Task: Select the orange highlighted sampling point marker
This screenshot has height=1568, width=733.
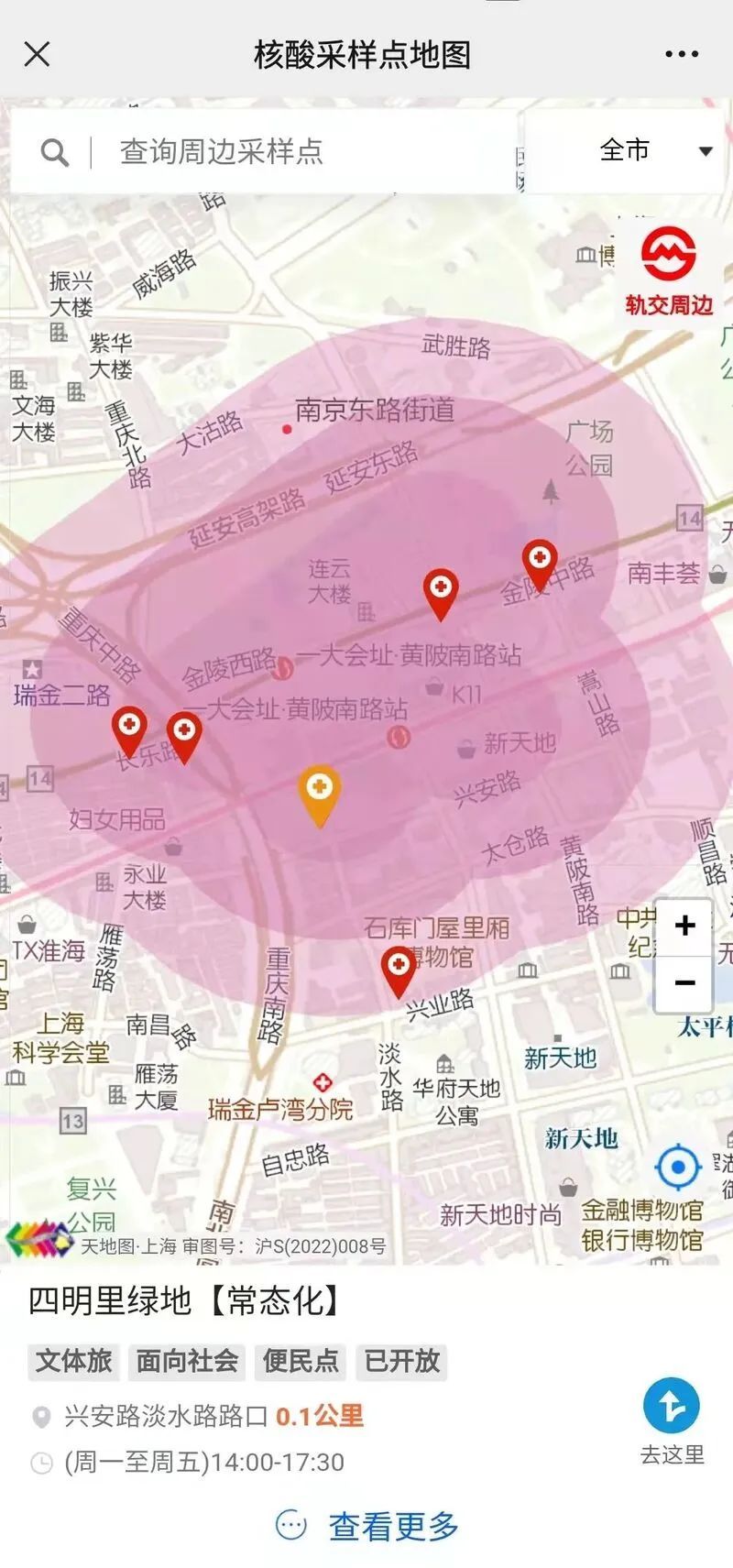Action: tap(320, 792)
